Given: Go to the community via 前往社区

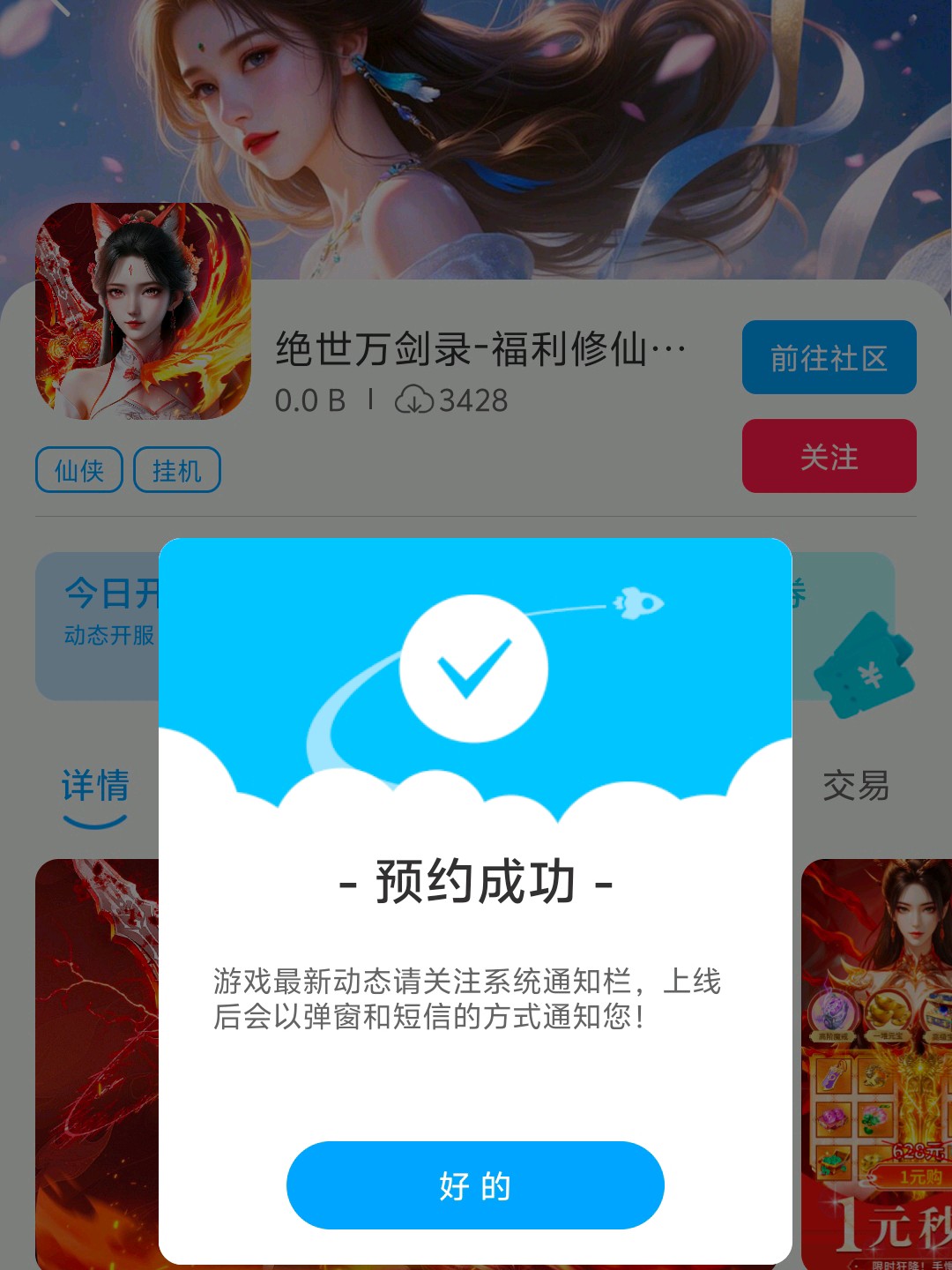Looking at the screenshot, I should (x=829, y=357).
